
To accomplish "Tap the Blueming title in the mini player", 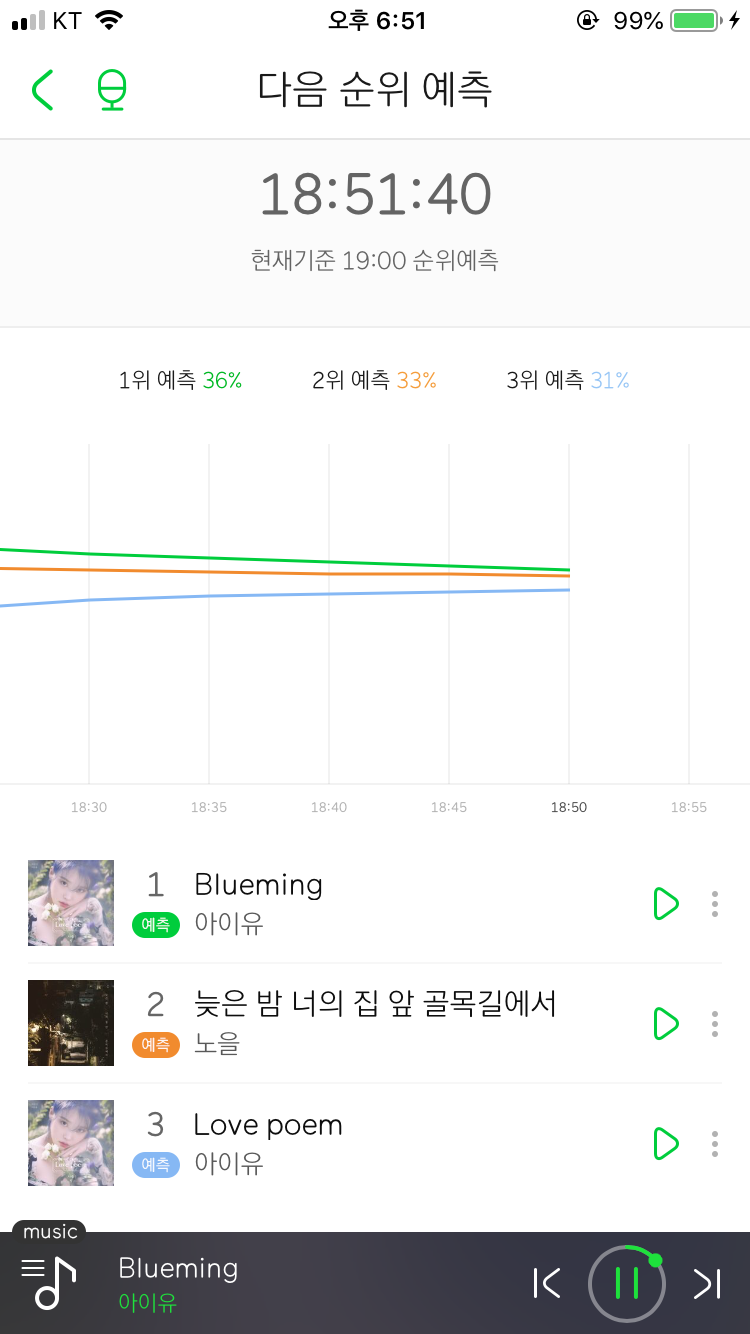I will click(178, 1268).
